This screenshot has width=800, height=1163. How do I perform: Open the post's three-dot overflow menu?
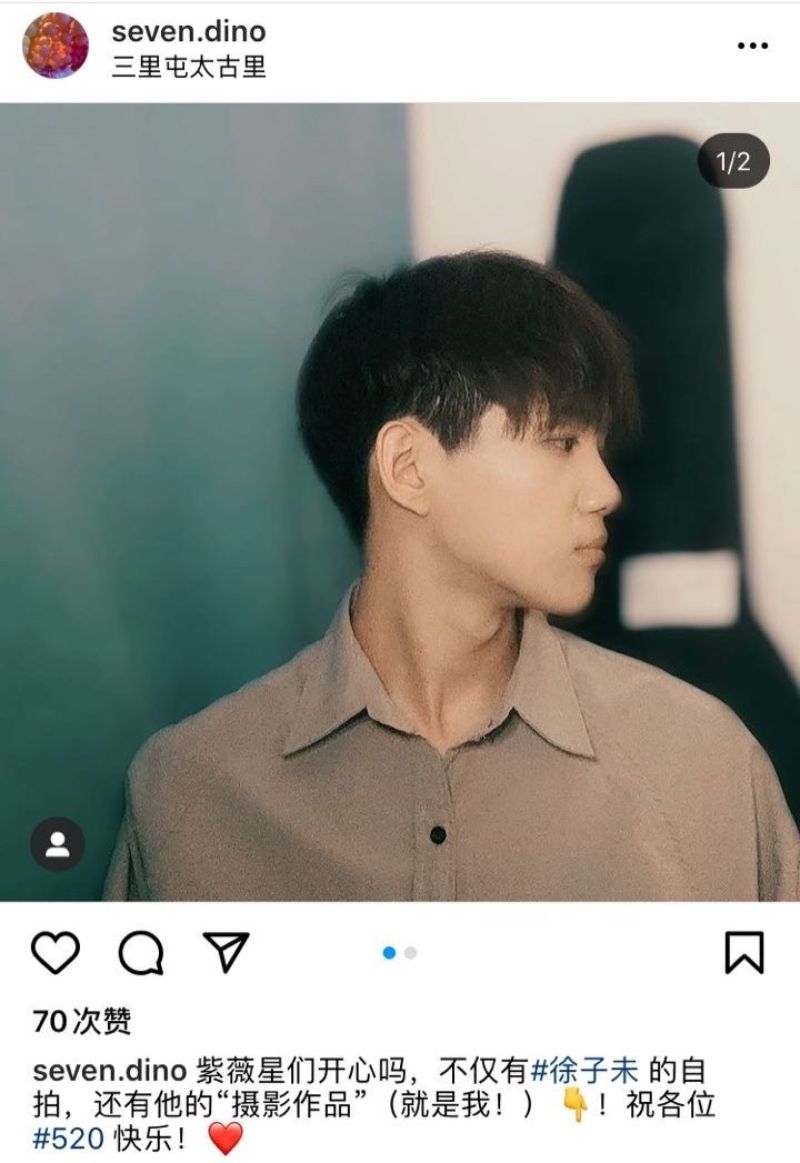752,46
